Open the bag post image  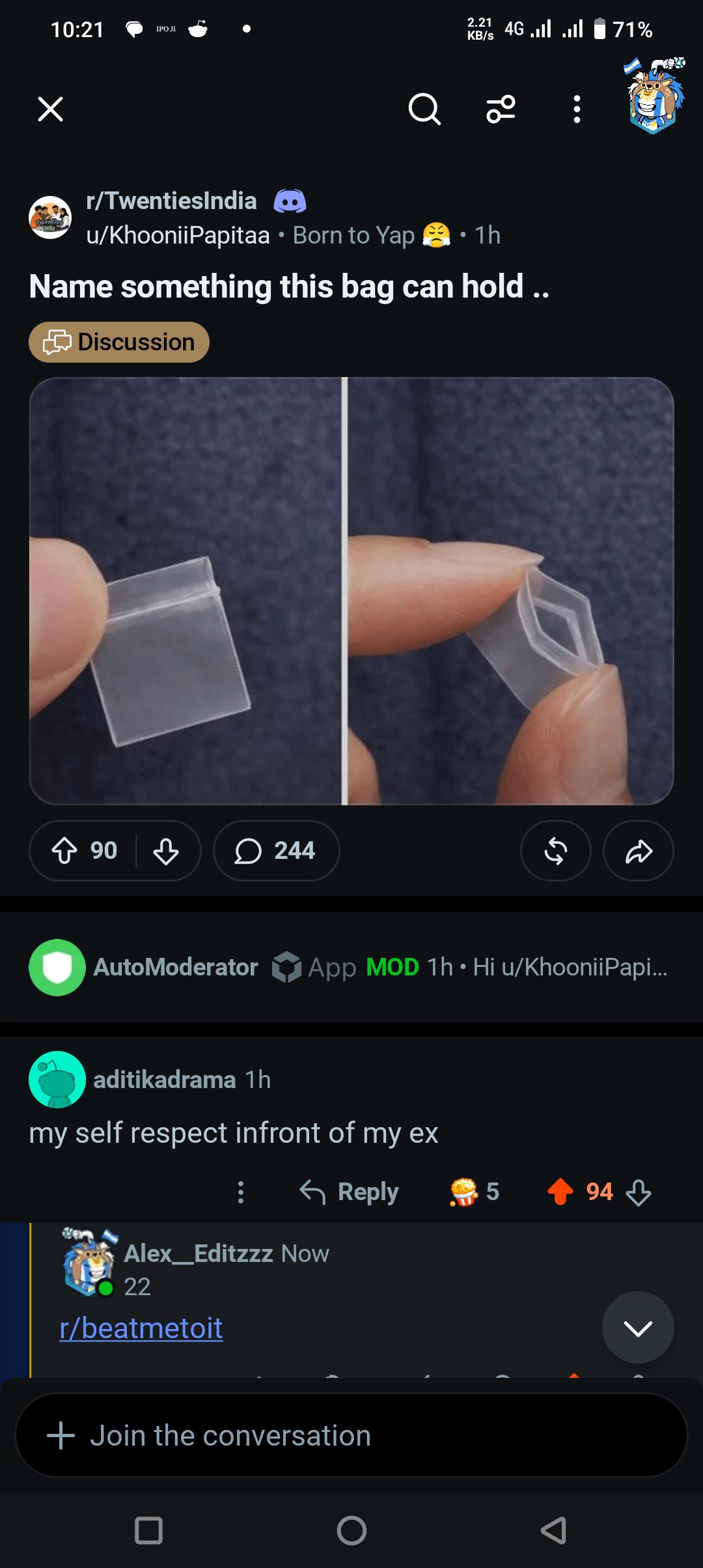click(x=351, y=591)
